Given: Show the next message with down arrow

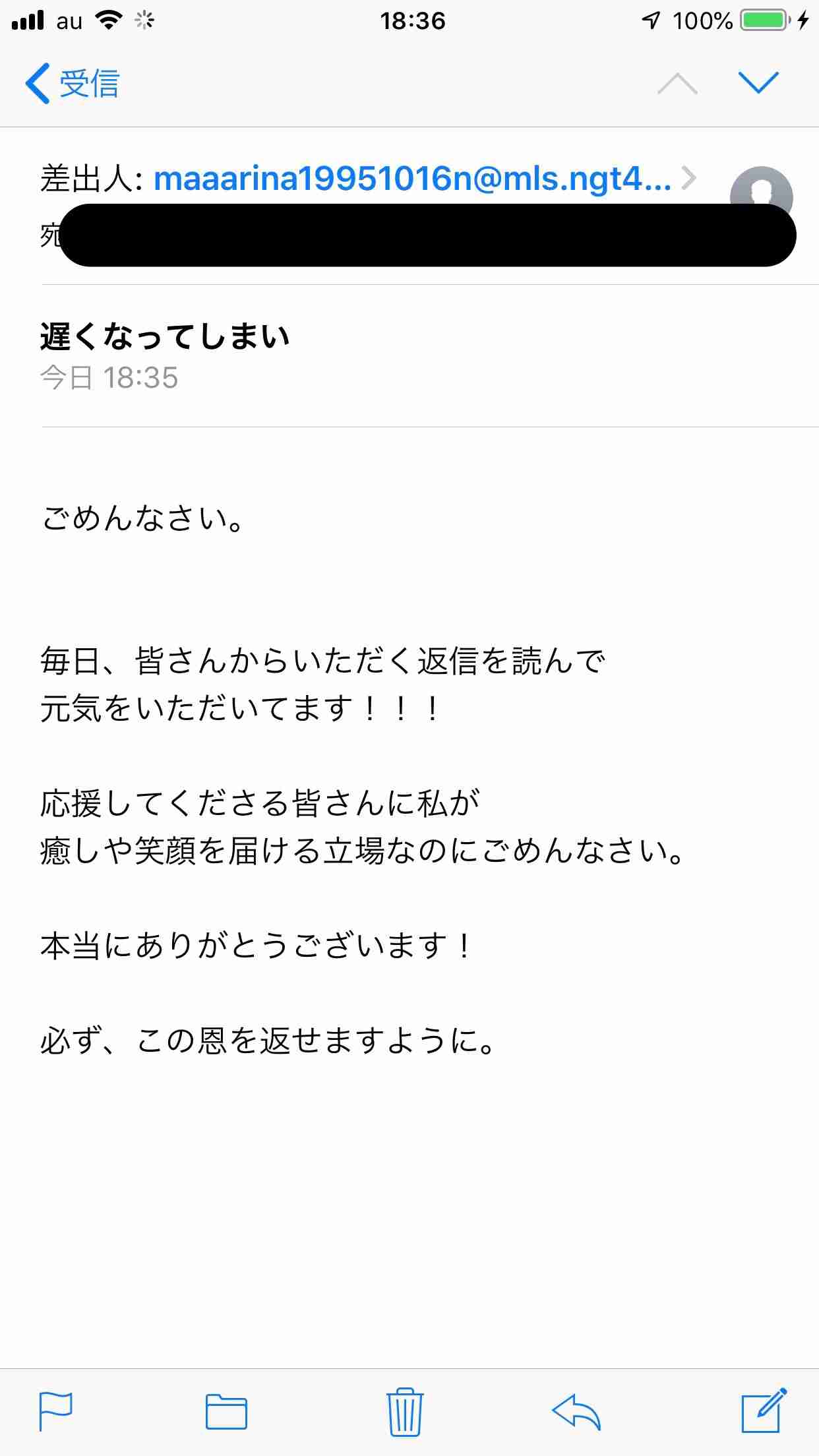Looking at the screenshot, I should pos(758,83).
